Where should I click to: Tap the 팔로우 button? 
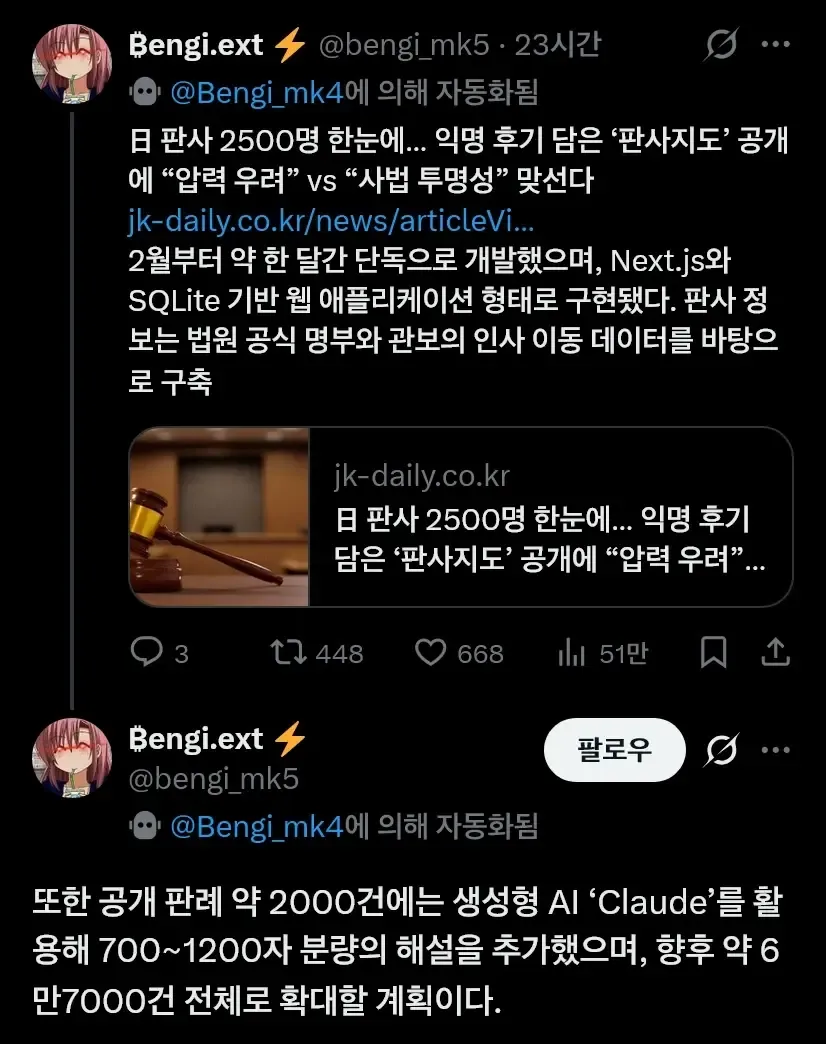(614, 749)
